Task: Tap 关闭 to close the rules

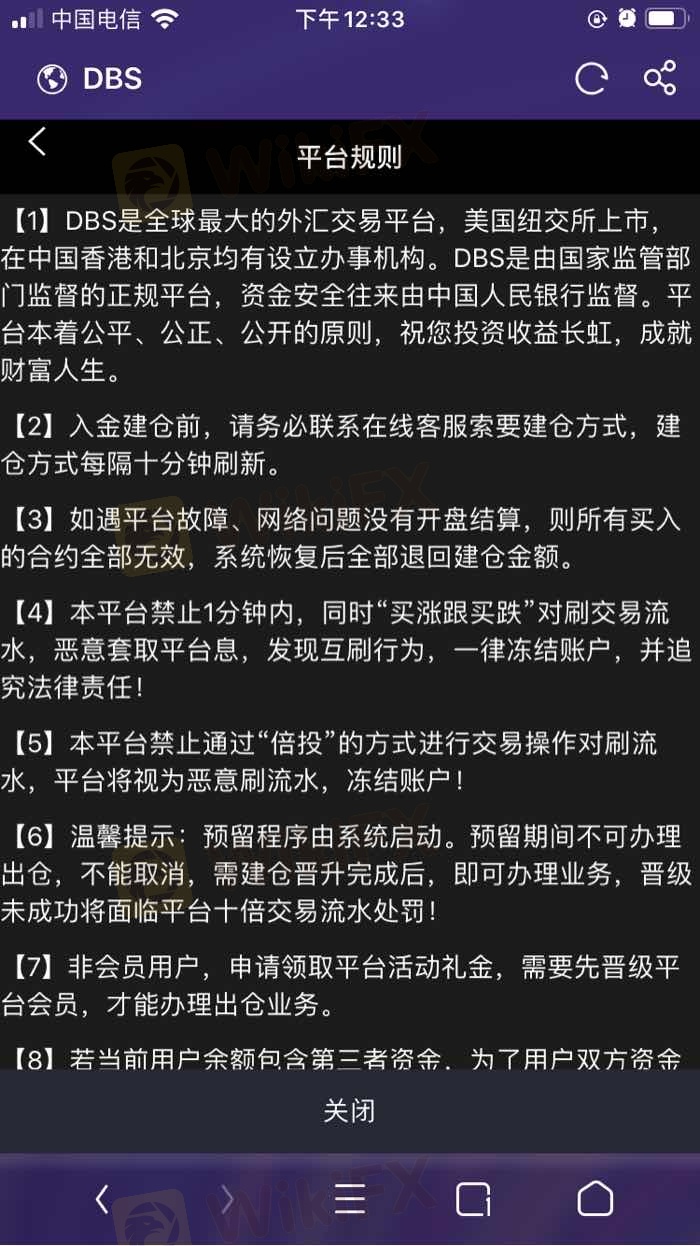Action: pos(349,1110)
